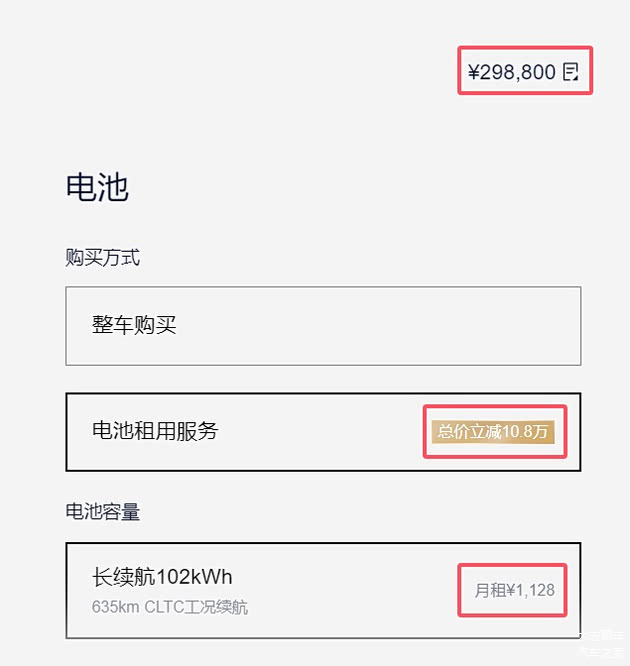Viewport: 630px width, 666px height.
Task: Select the 整车购买 purchase option
Action: point(322,326)
